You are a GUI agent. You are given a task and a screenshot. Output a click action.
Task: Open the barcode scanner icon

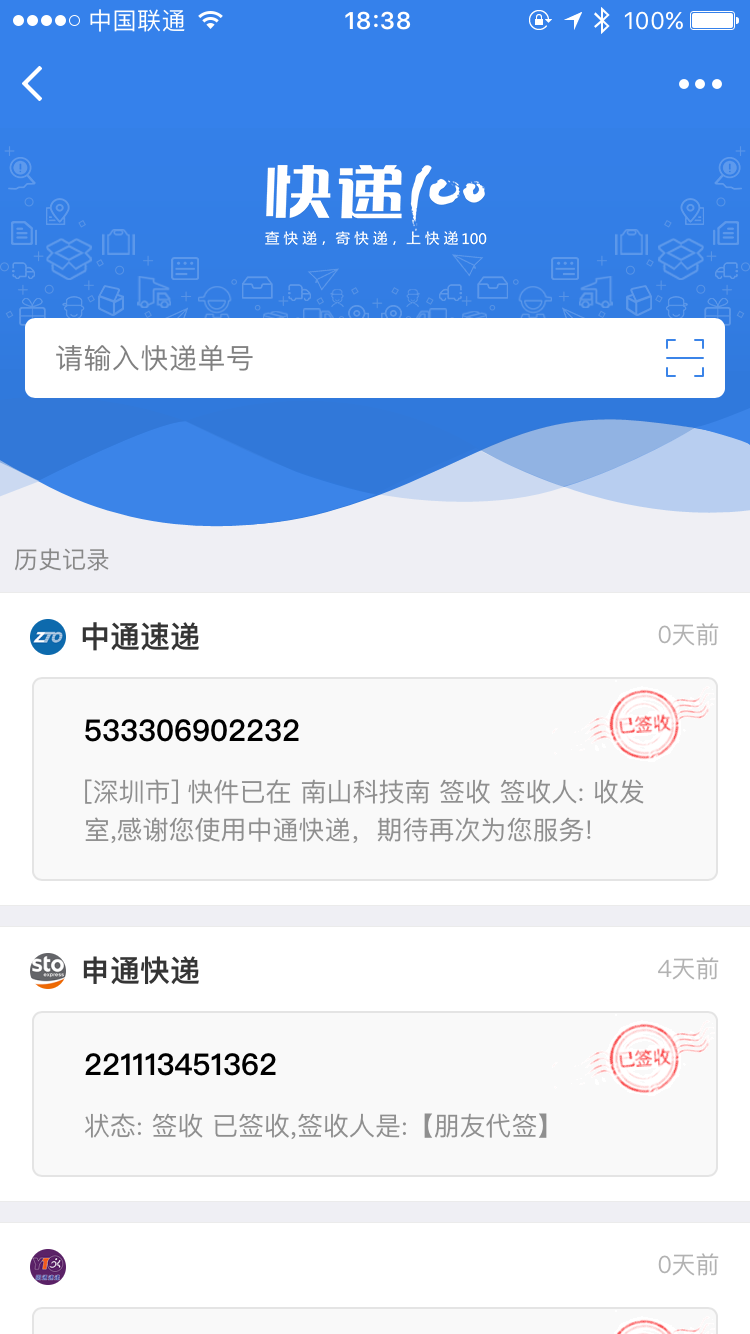coord(685,358)
